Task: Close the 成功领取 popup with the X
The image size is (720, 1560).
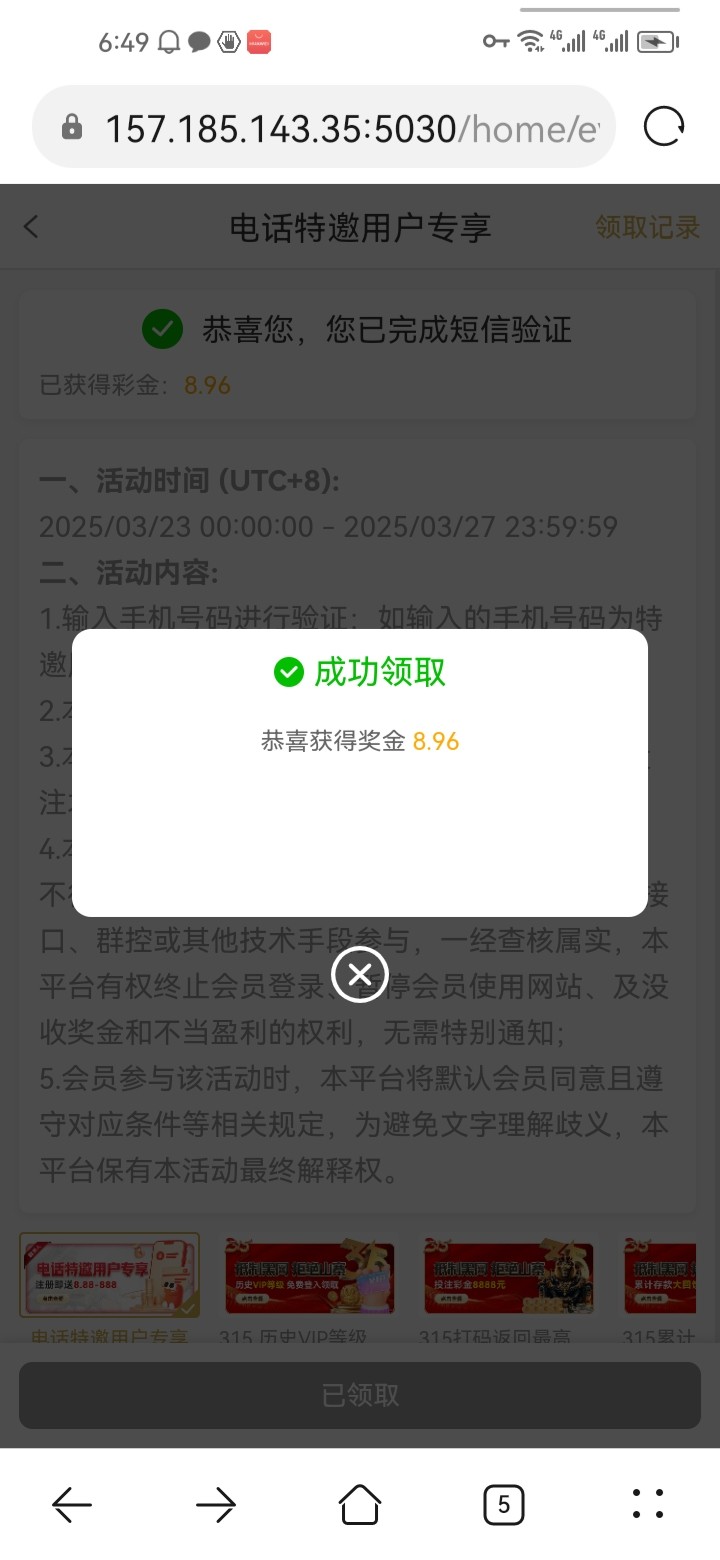Action: (360, 974)
